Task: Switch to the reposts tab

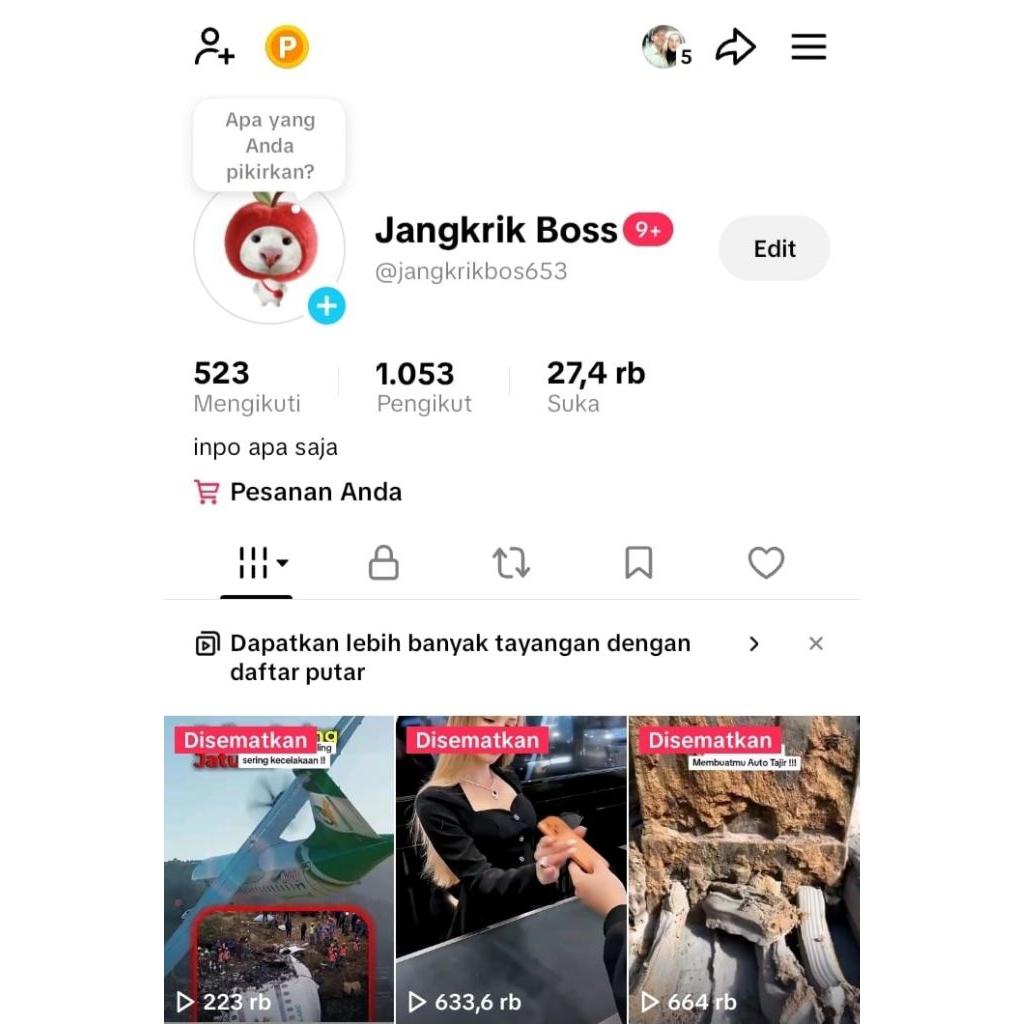Action: [511, 563]
